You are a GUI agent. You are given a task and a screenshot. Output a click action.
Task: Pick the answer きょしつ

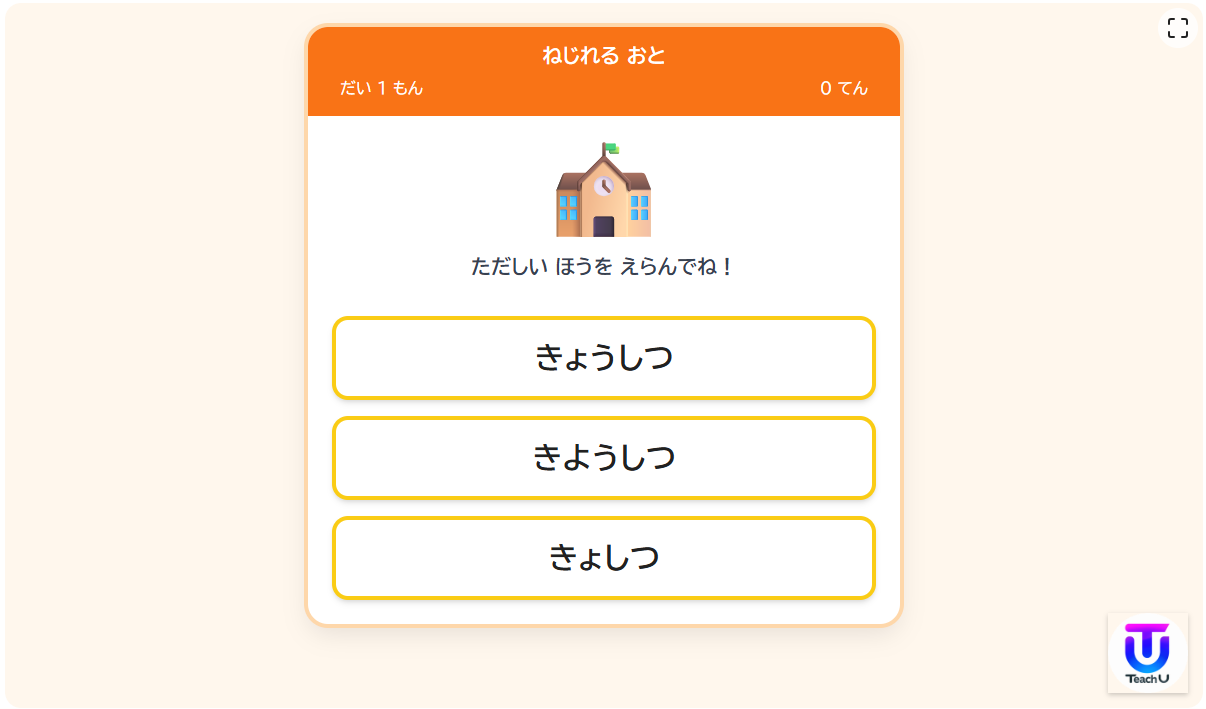603,558
